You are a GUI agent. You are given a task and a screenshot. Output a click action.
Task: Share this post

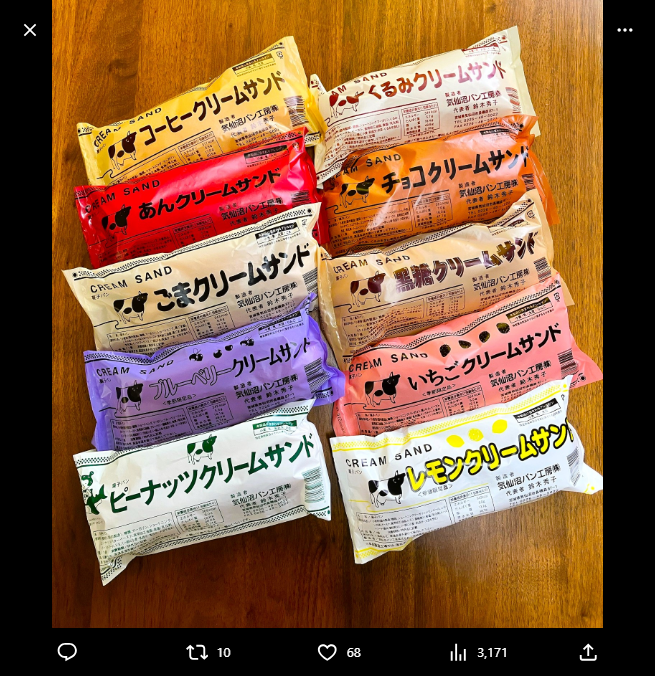588,652
